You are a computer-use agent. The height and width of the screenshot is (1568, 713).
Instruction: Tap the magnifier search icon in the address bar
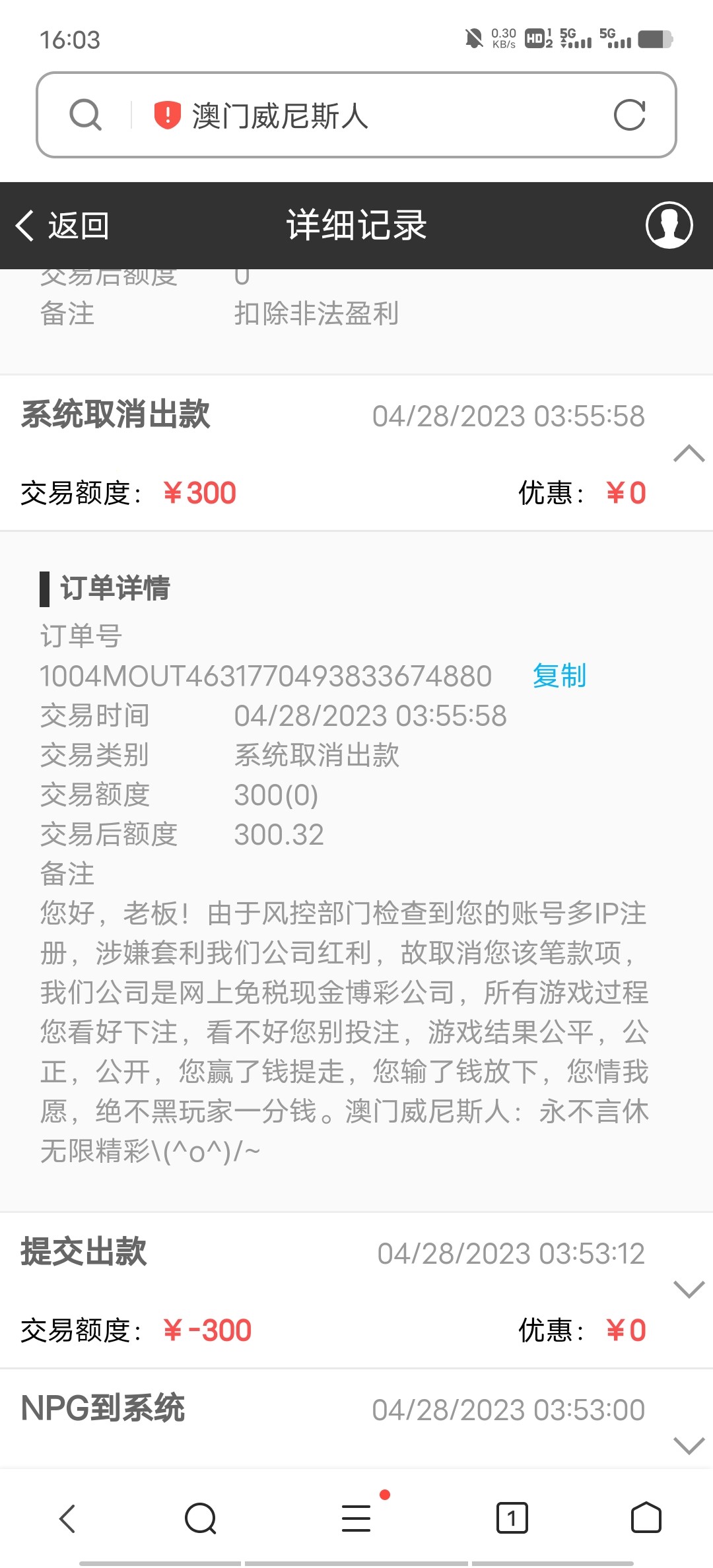click(x=84, y=115)
